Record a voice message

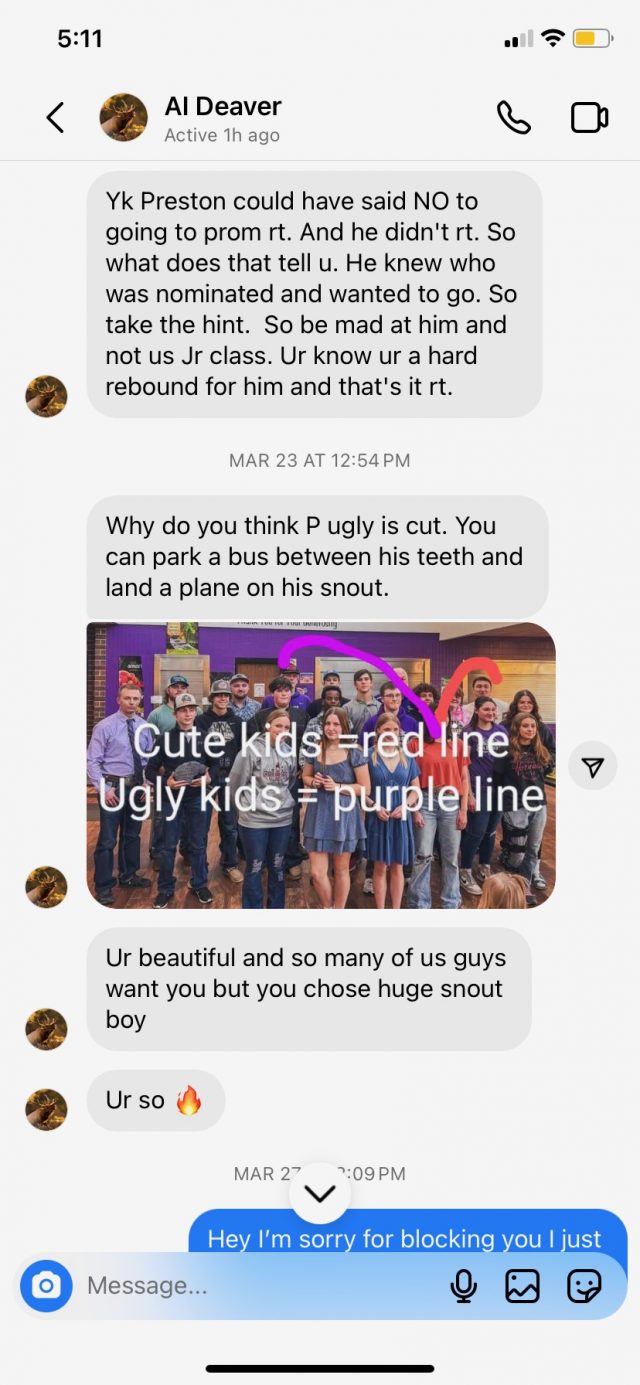click(x=463, y=1285)
